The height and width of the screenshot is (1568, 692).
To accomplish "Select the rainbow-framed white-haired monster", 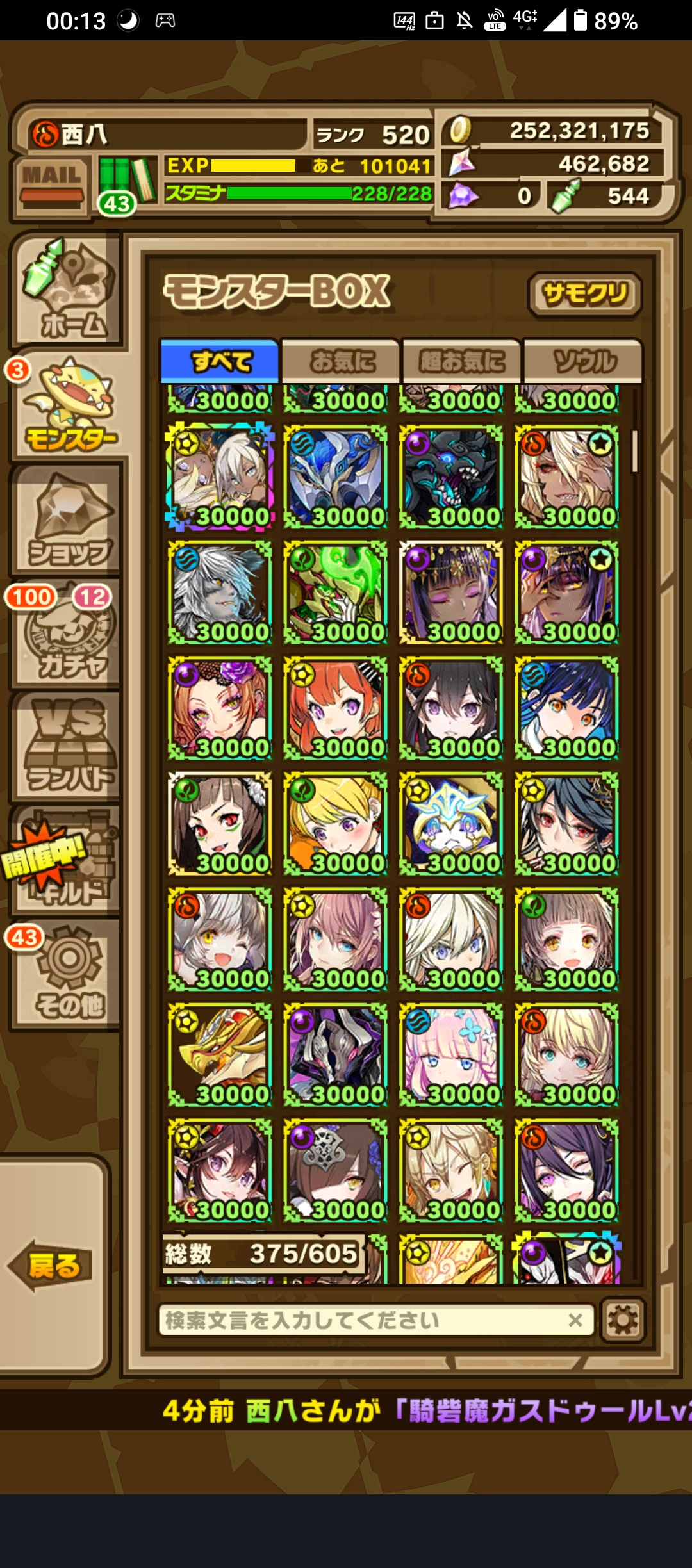I will tap(220, 477).
